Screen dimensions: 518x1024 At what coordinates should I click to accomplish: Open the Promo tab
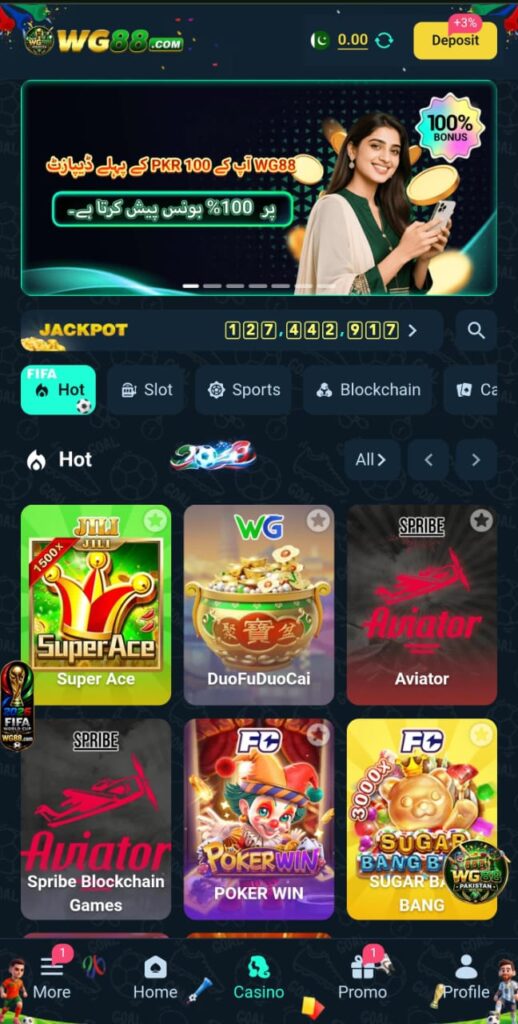point(363,978)
